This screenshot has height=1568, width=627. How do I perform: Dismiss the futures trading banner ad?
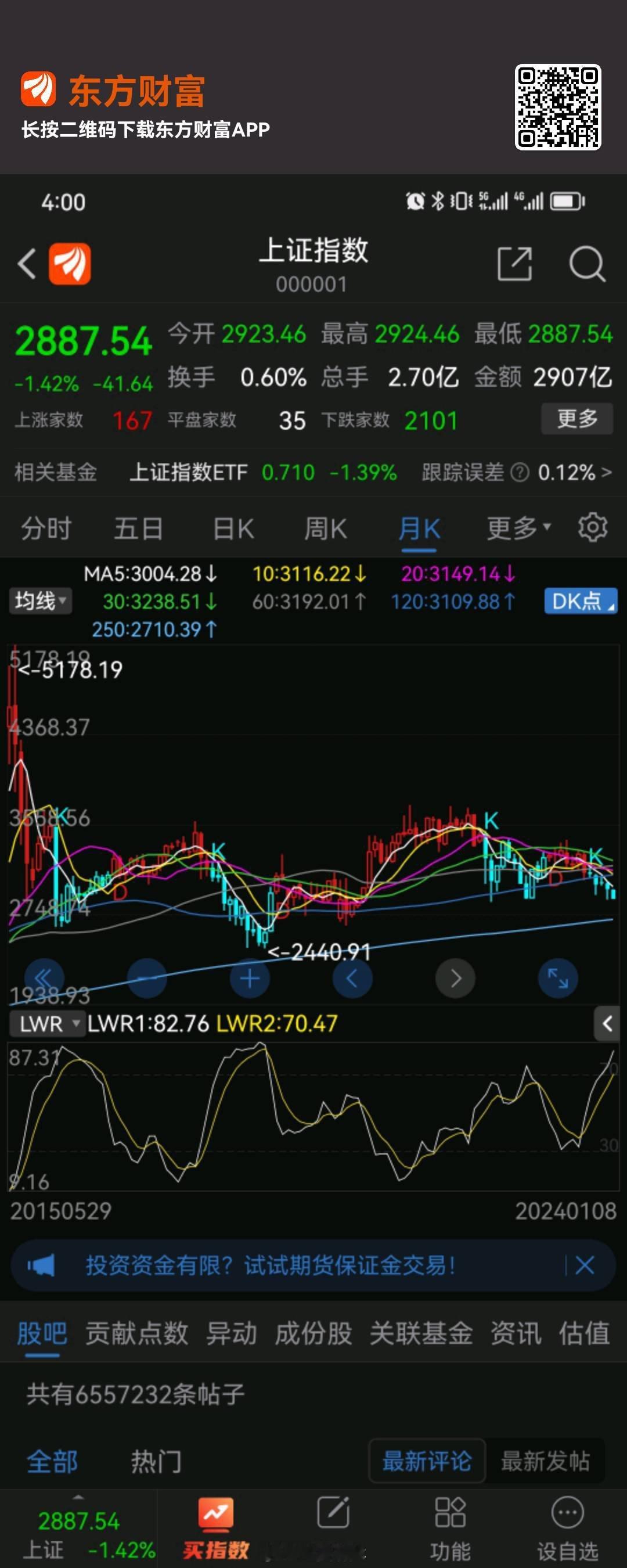click(x=585, y=1264)
